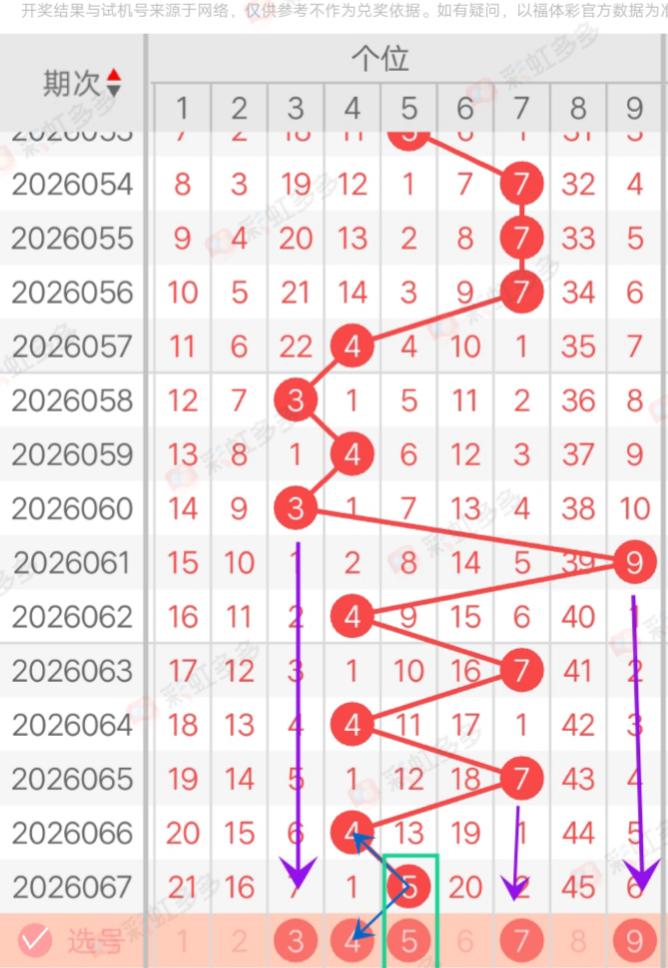This screenshot has height=968, width=668.
Task: Deselect number 3 in the 选号 row
Action: coord(295,941)
